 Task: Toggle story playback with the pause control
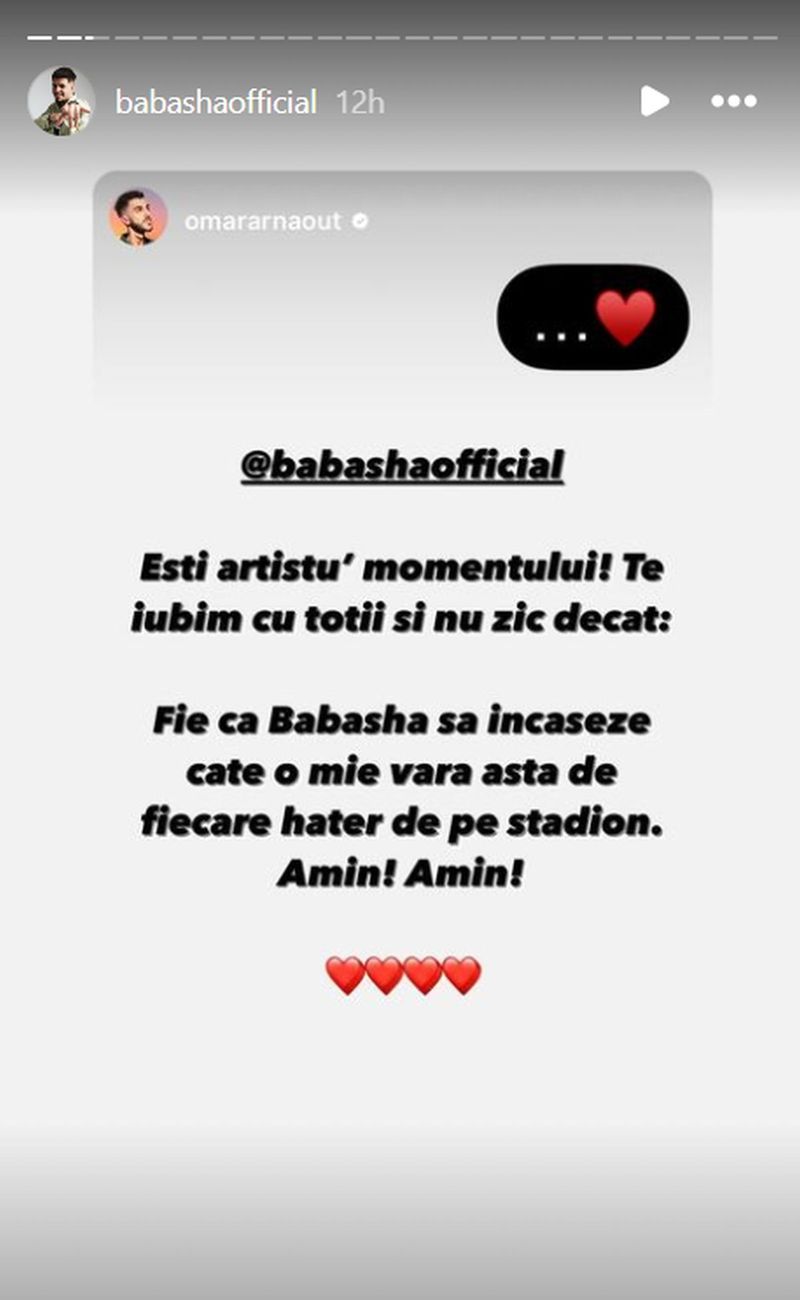click(655, 100)
